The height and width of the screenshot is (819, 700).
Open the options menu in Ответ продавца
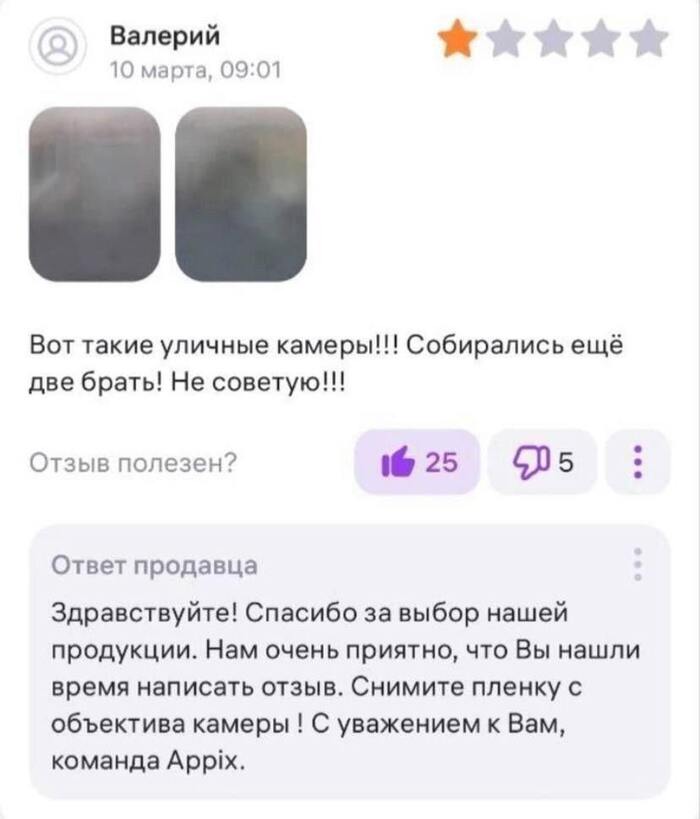(x=636, y=564)
